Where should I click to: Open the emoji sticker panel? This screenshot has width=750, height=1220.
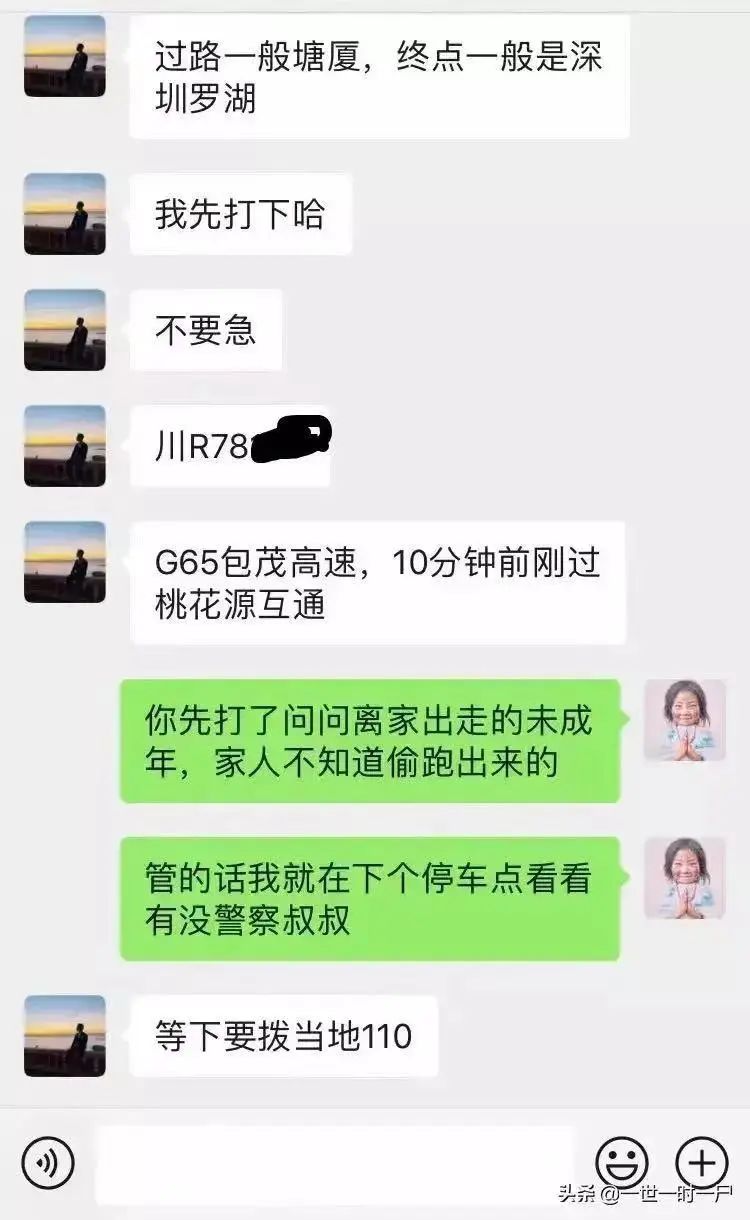pyautogui.click(x=623, y=1163)
